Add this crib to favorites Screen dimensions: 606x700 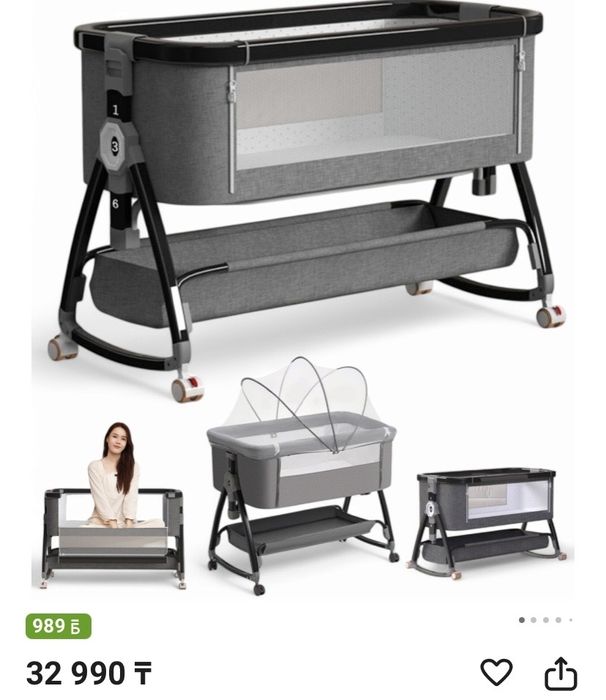click(497, 672)
